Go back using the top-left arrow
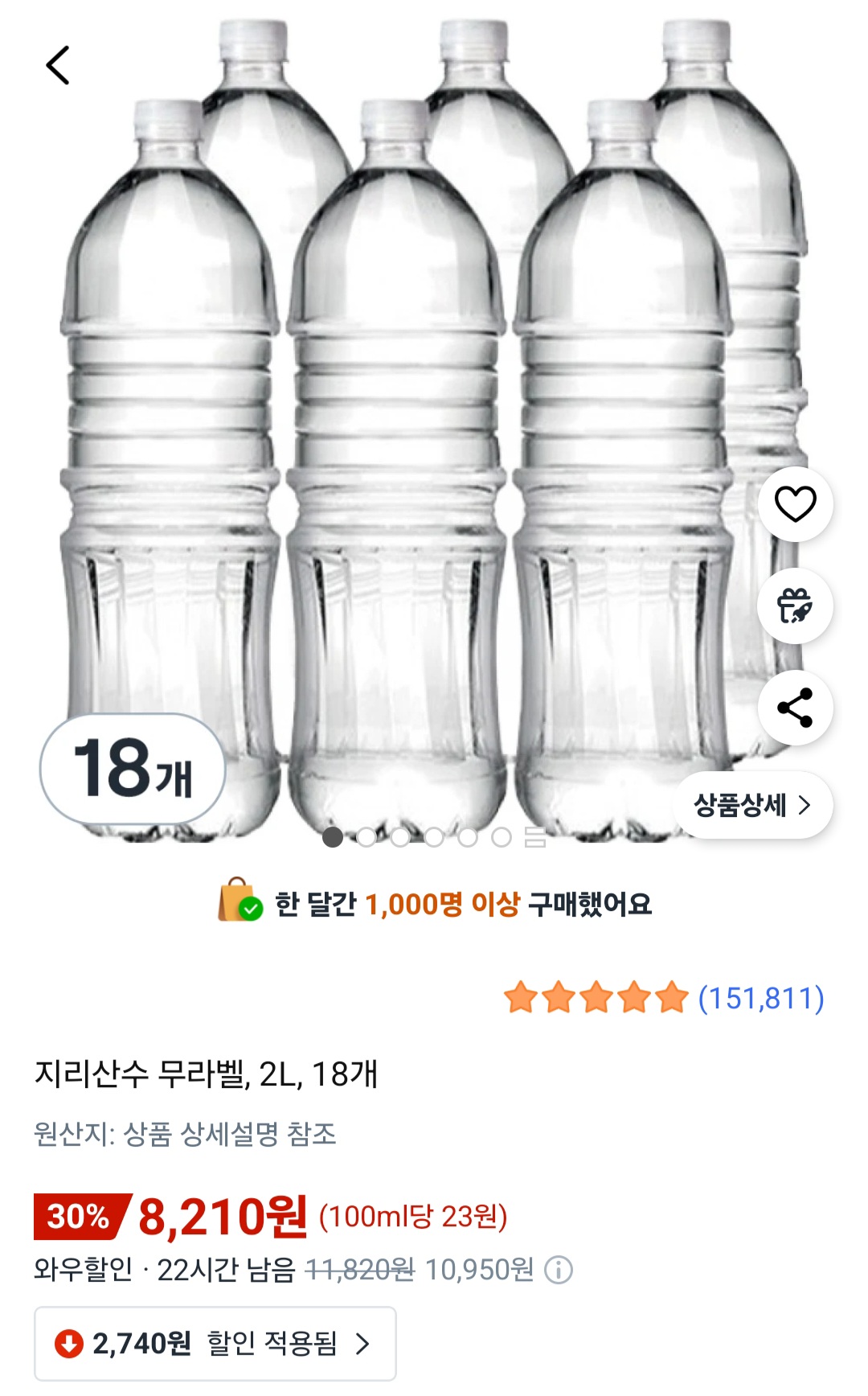The height and width of the screenshot is (1396, 868). (x=58, y=65)
